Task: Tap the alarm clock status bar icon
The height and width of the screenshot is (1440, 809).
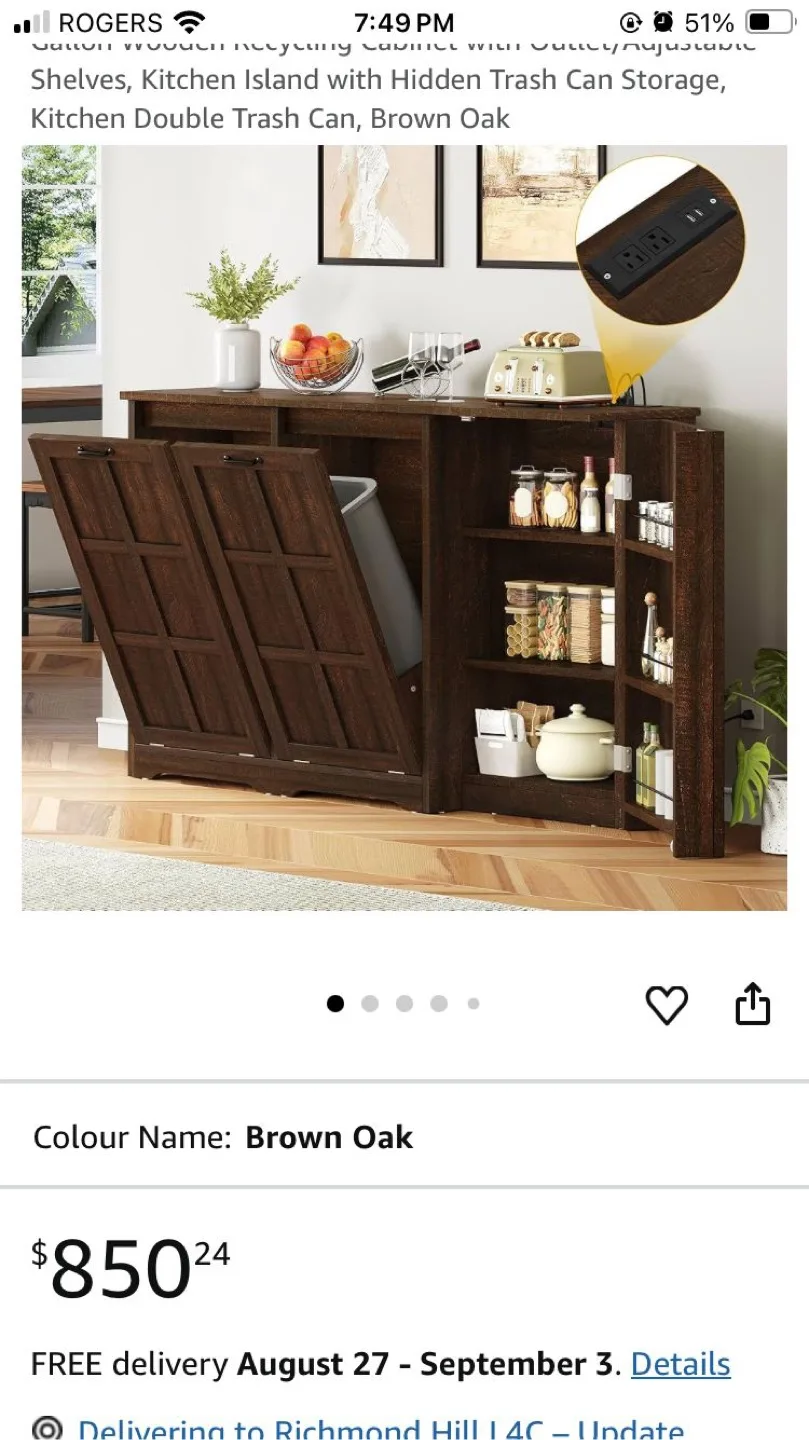Action: 662,21
